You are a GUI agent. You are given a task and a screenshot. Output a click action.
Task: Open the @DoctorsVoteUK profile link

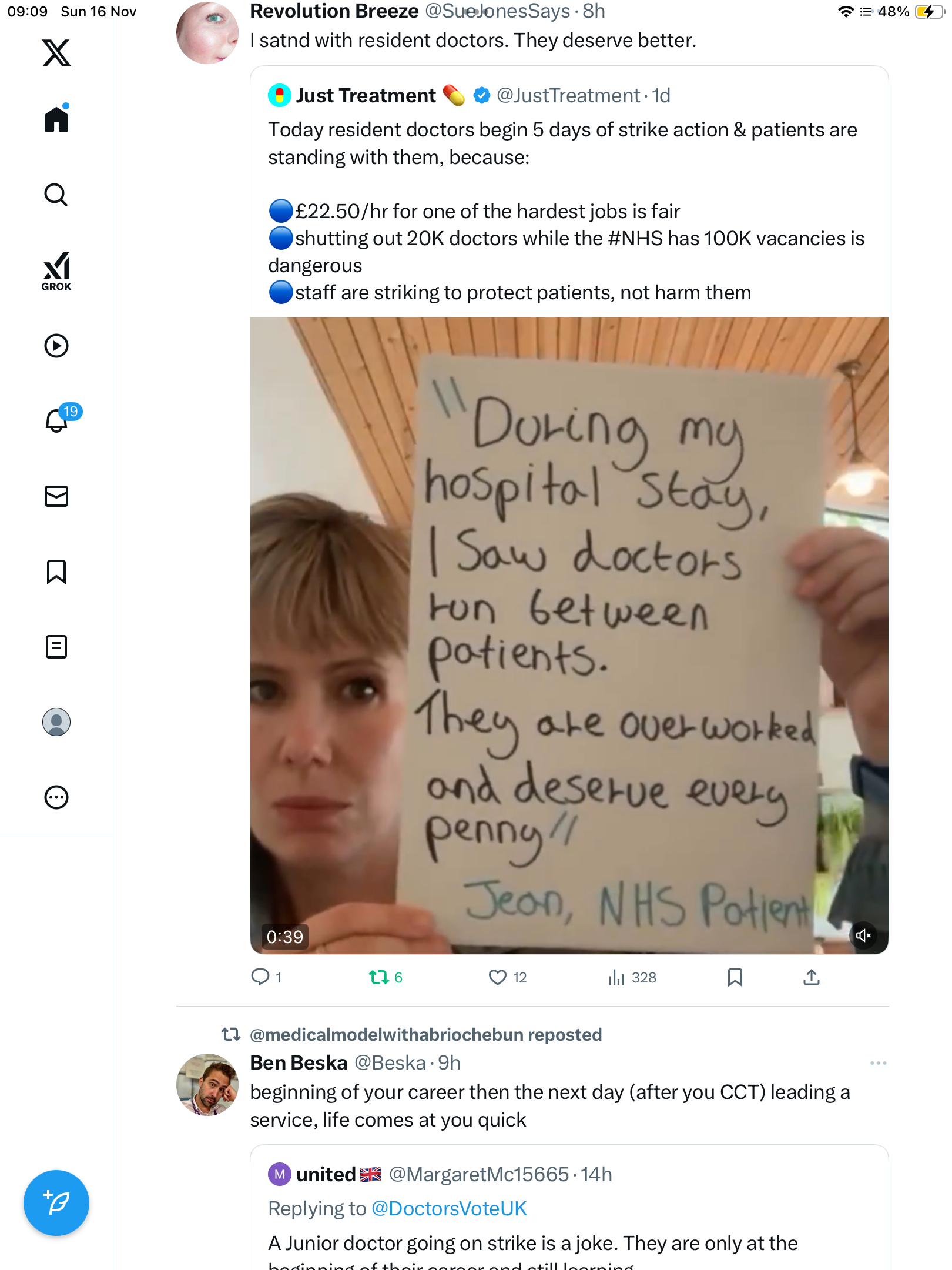[x=449, y=1209]
